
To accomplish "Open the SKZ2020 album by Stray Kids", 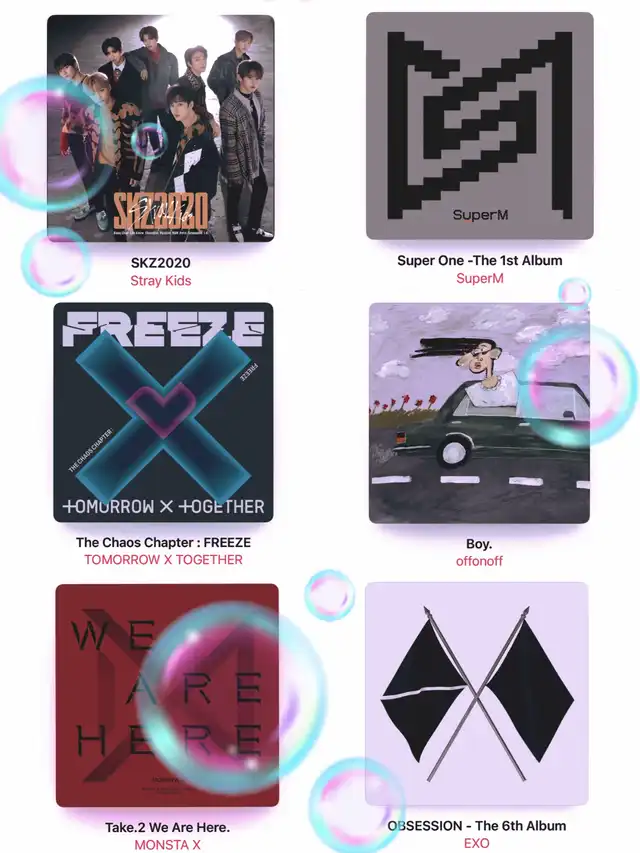I will 160,128.
